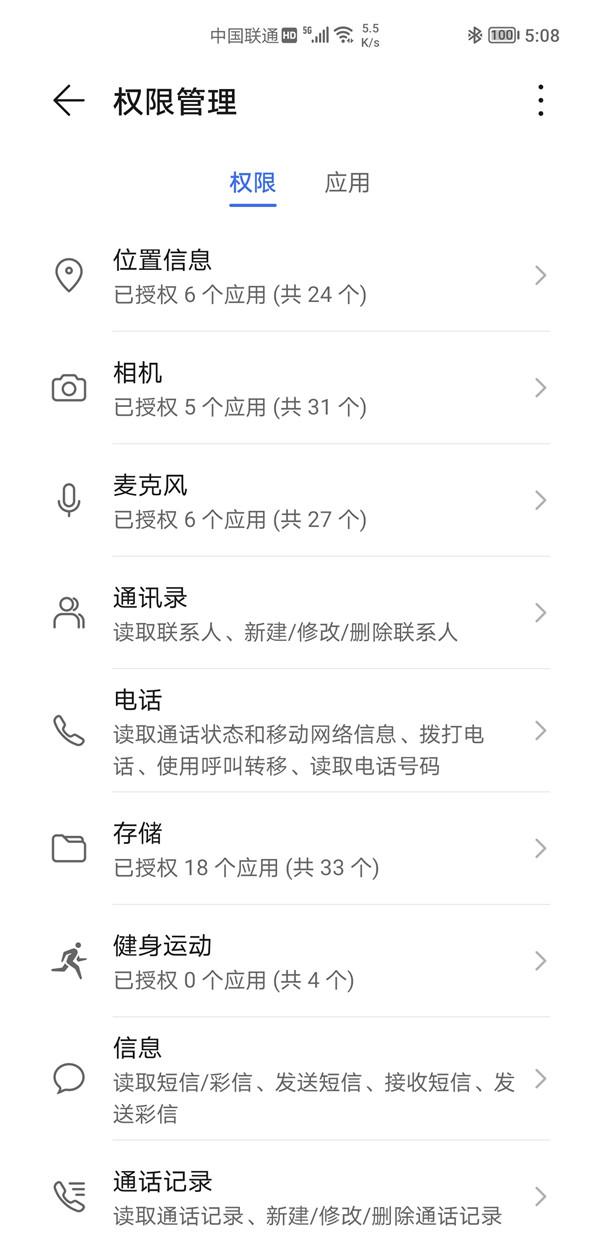Switch to the 应用 tab
Viewport: 600px width, 1237px height.
[347, 183]
